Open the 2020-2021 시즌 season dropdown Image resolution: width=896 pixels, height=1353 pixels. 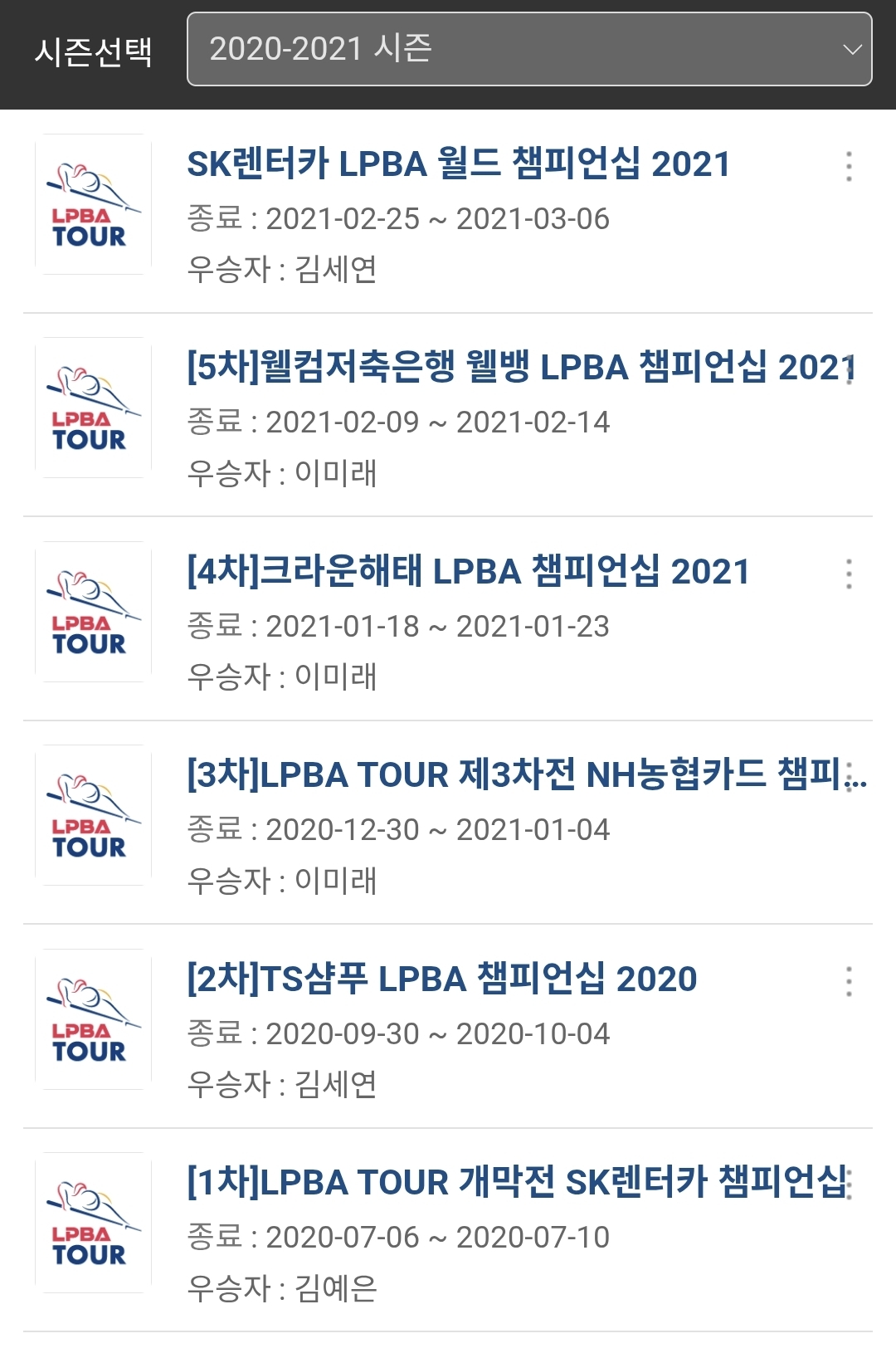529,49
